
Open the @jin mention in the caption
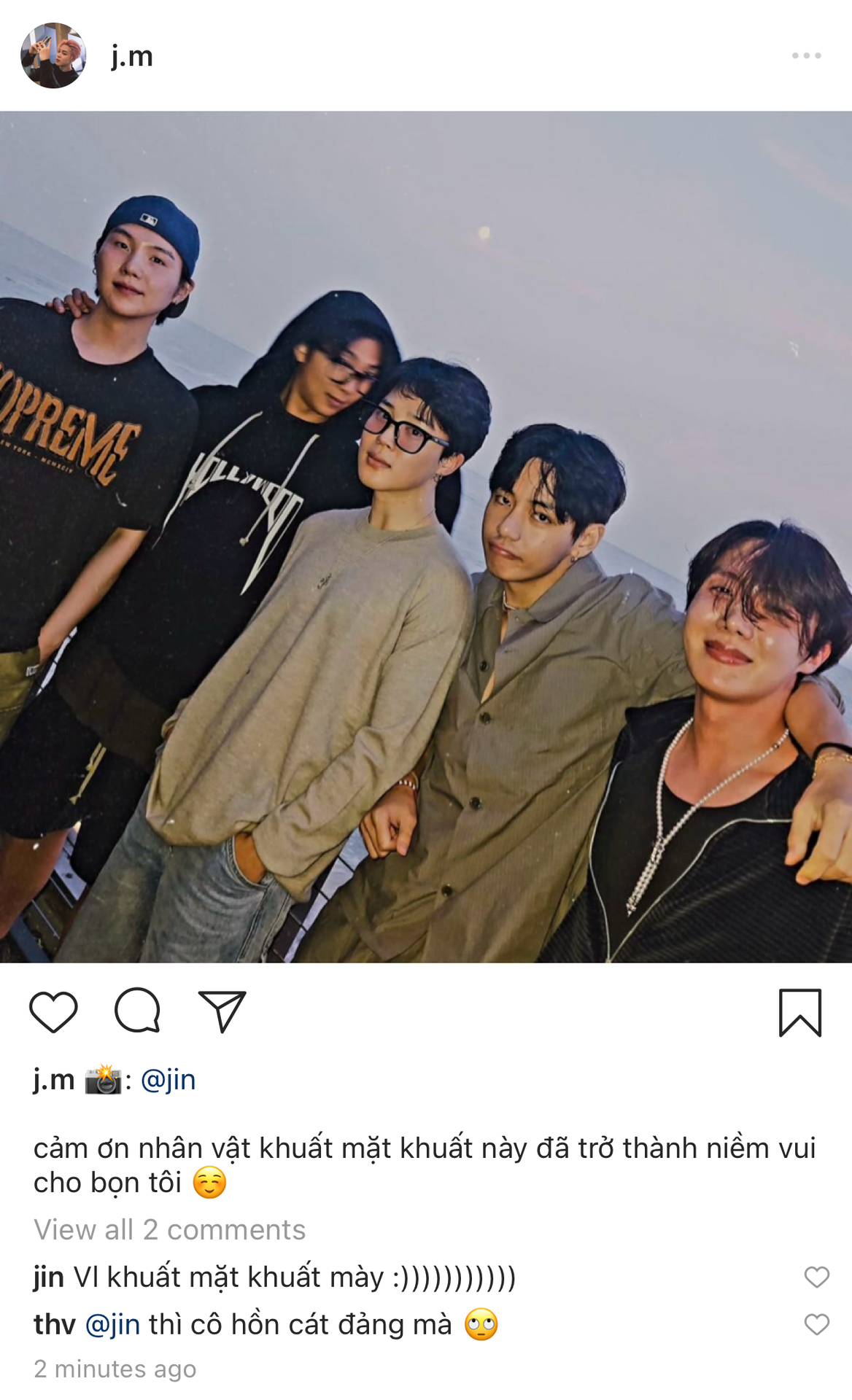(168, 1080)
